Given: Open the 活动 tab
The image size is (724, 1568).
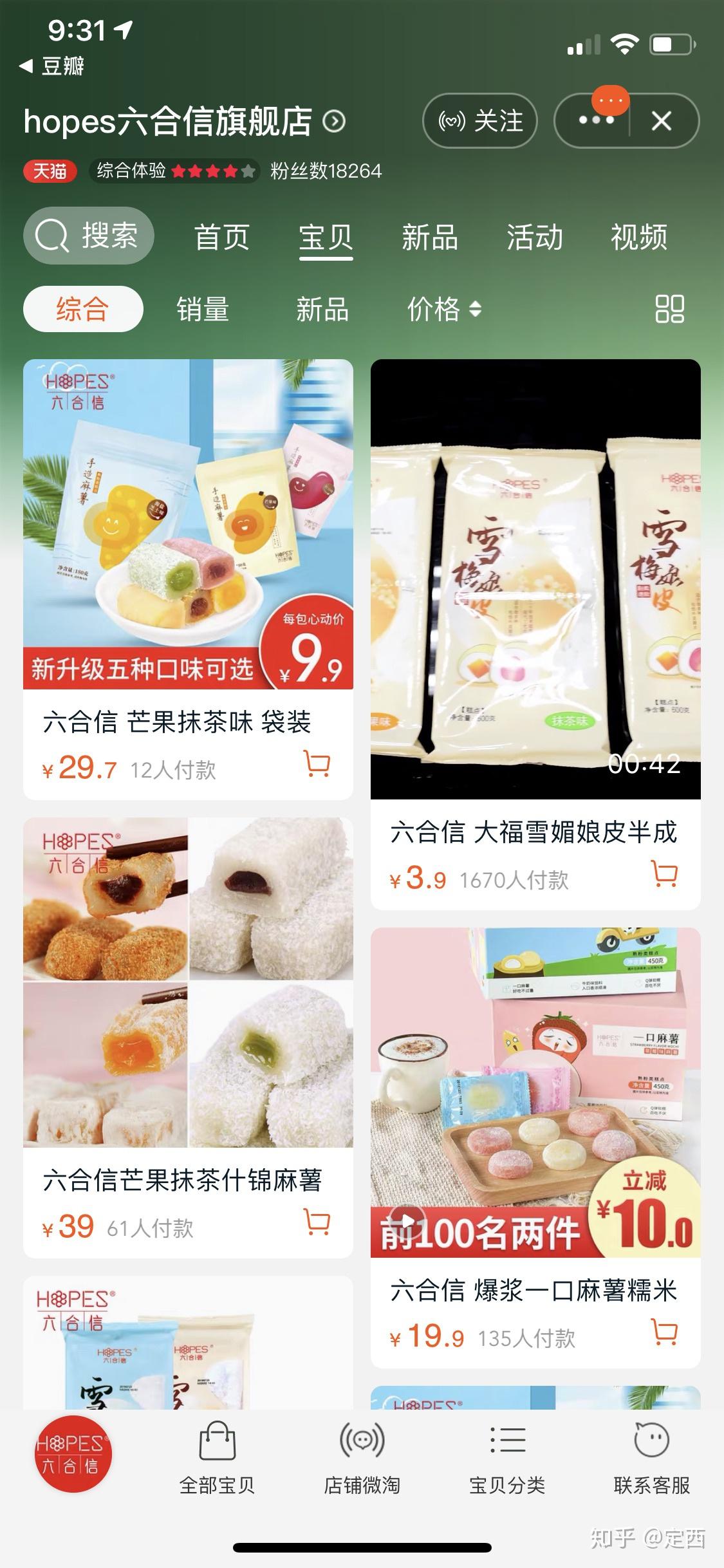Looking at the screenshot, I should coord(534,238).
